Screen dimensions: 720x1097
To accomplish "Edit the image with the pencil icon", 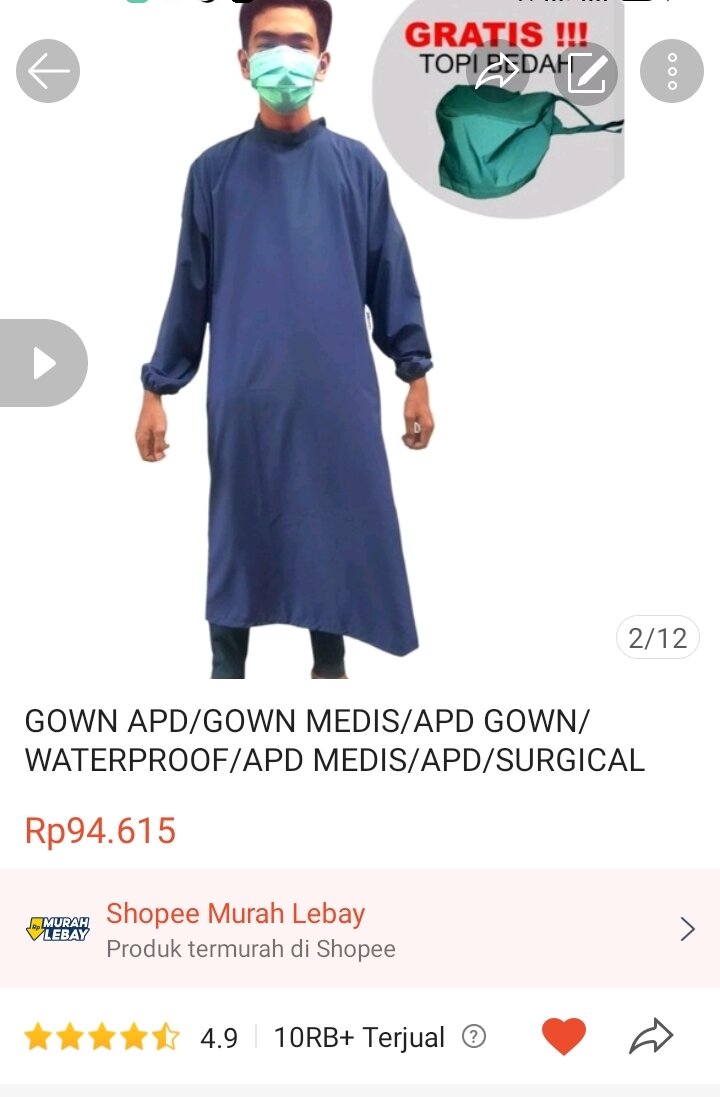I will tap(588, 71).
